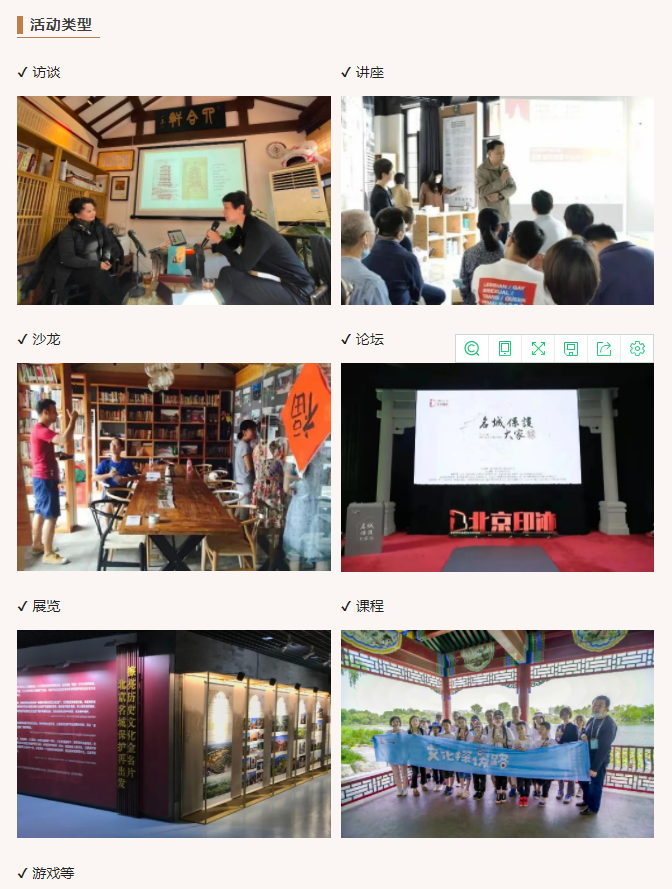The height and width of the screenshot is (889, 672).
Task: Expand the image to fullscreen
Action: coord(538,348)
